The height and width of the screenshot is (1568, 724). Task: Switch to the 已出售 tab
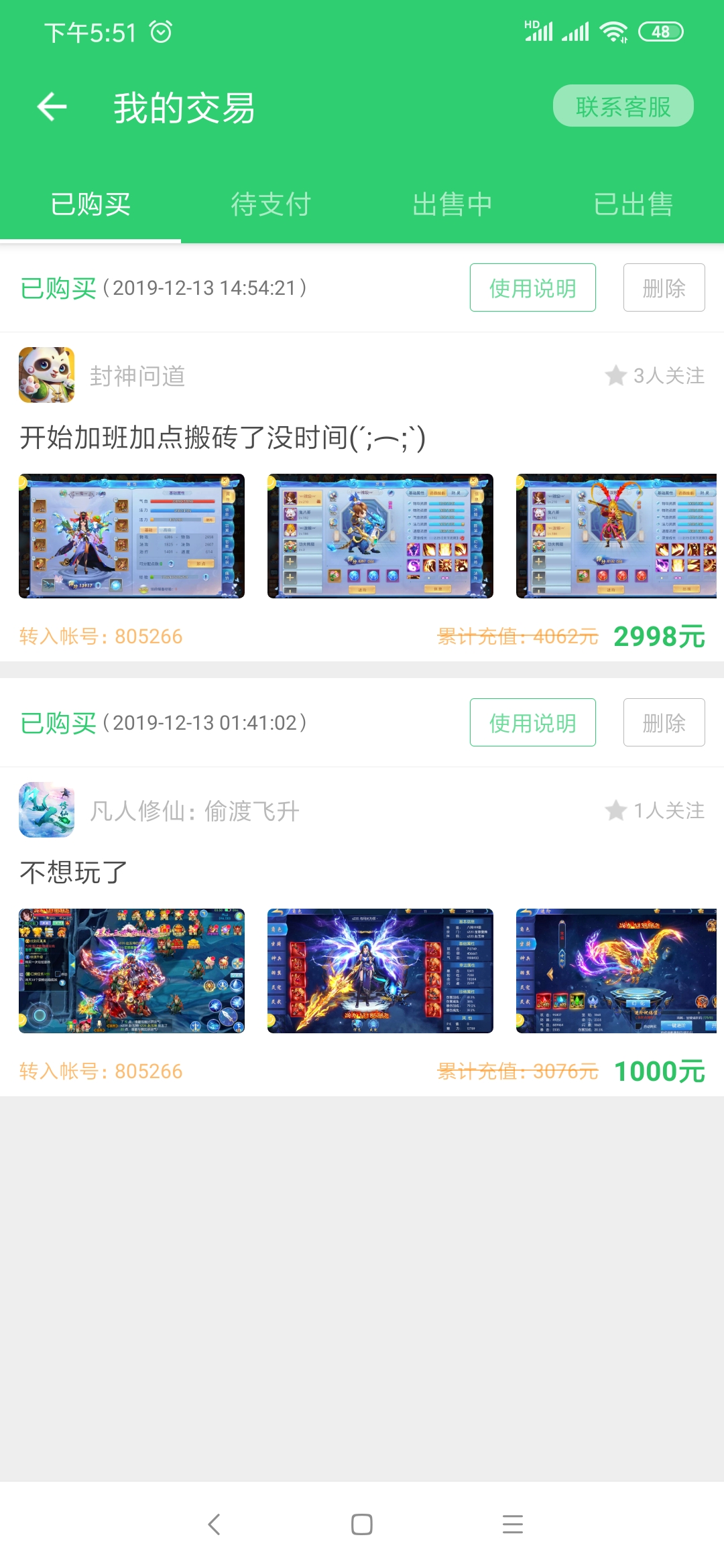tap(633, 204)
